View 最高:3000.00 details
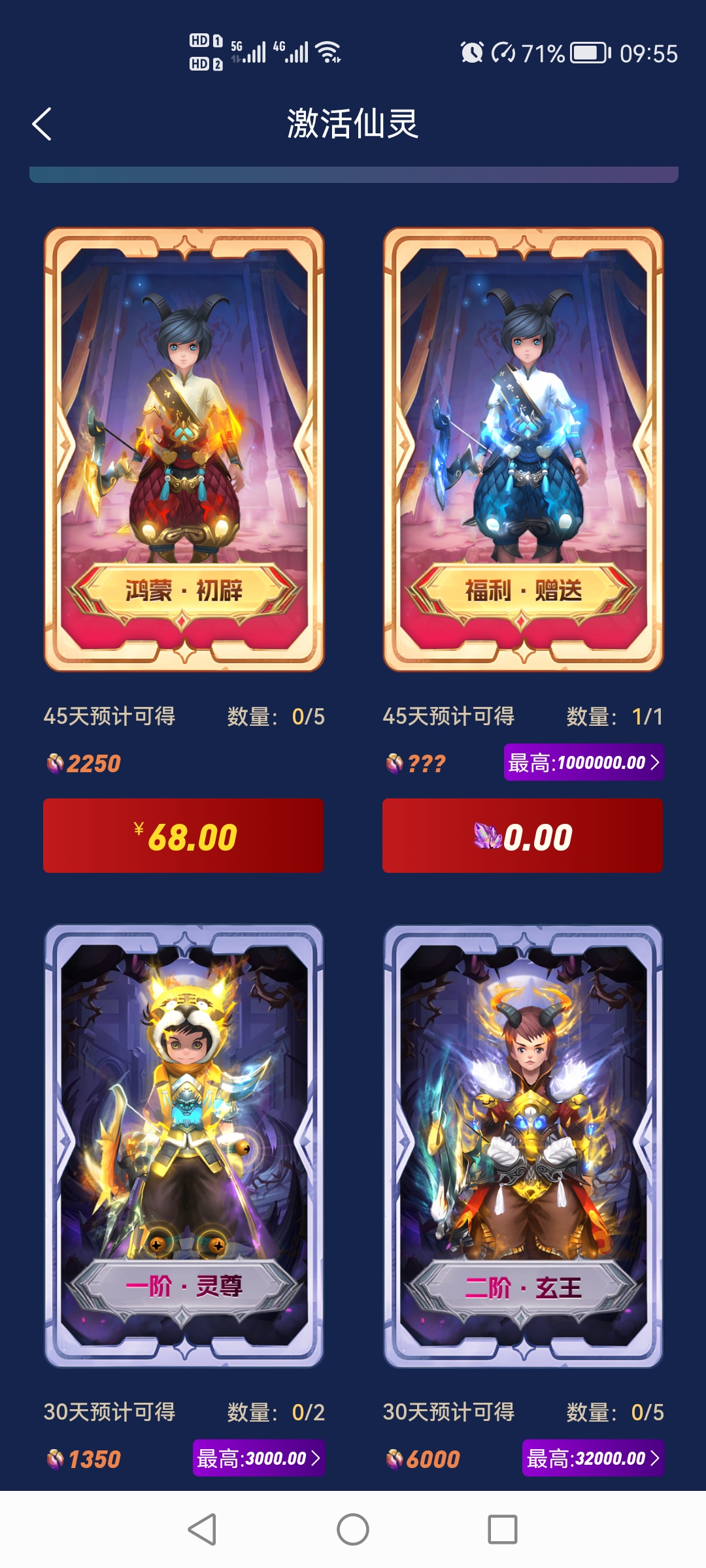The image size is (706, 1568). tap(259, 1458)
